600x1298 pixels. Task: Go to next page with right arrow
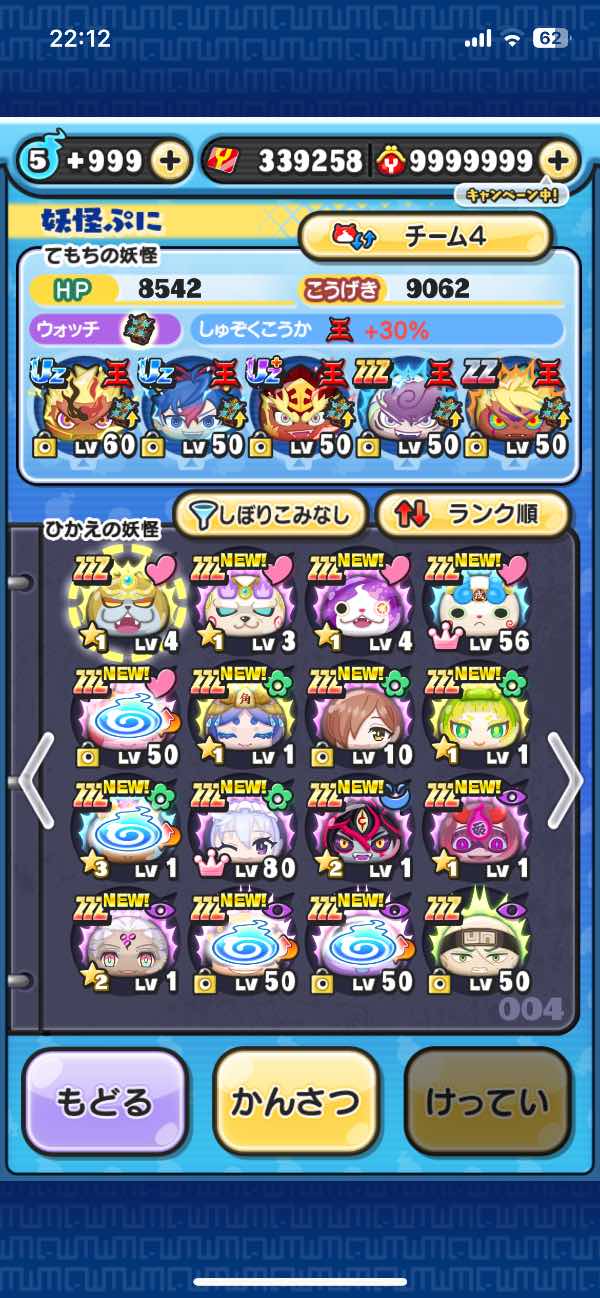(564, 782)
